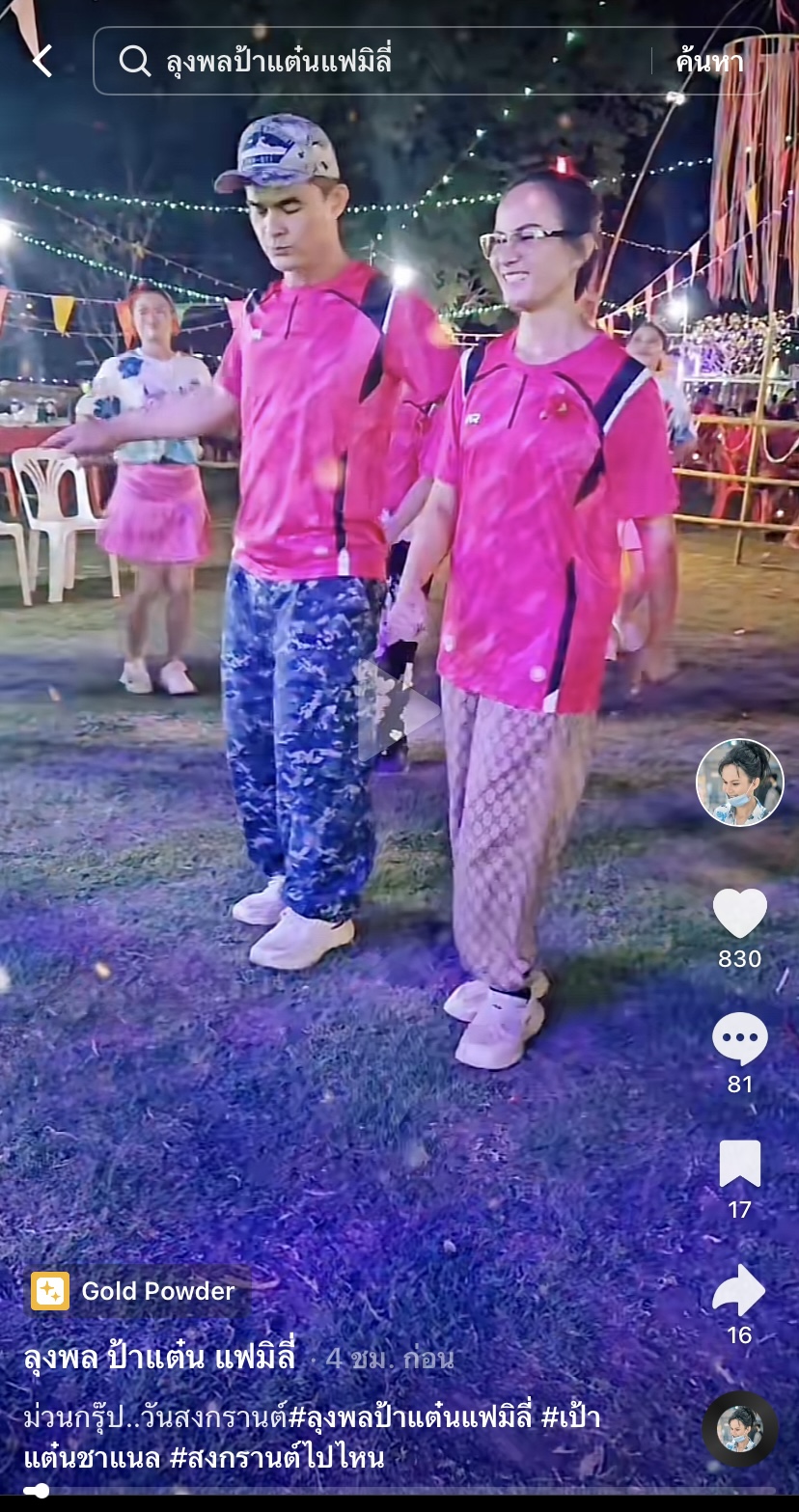This screenshot has height=1512, width=799.
Task: Bookmark this video to favorites
Action: tap(739, 1164)
